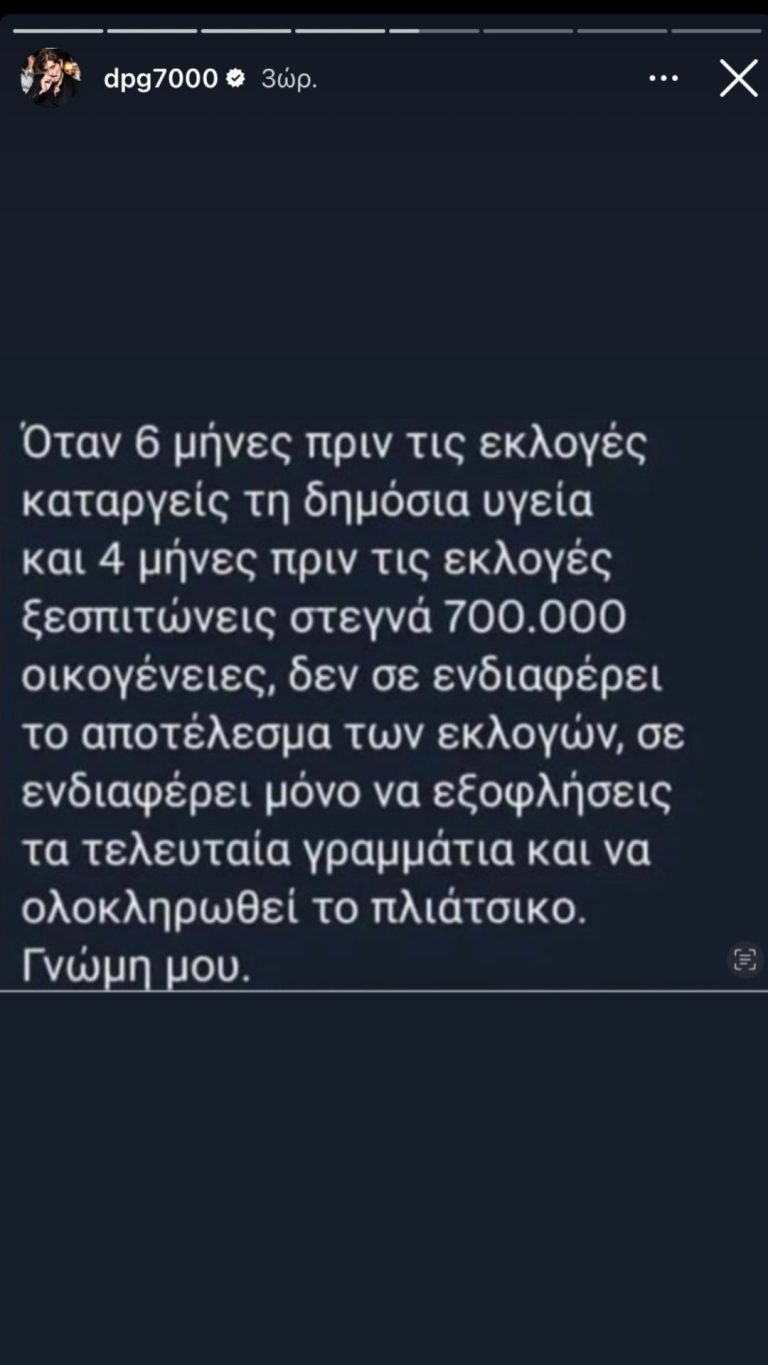The image size is (768, 1365).
Task: Close the story viewer
Action: click(x=738, y=78)
